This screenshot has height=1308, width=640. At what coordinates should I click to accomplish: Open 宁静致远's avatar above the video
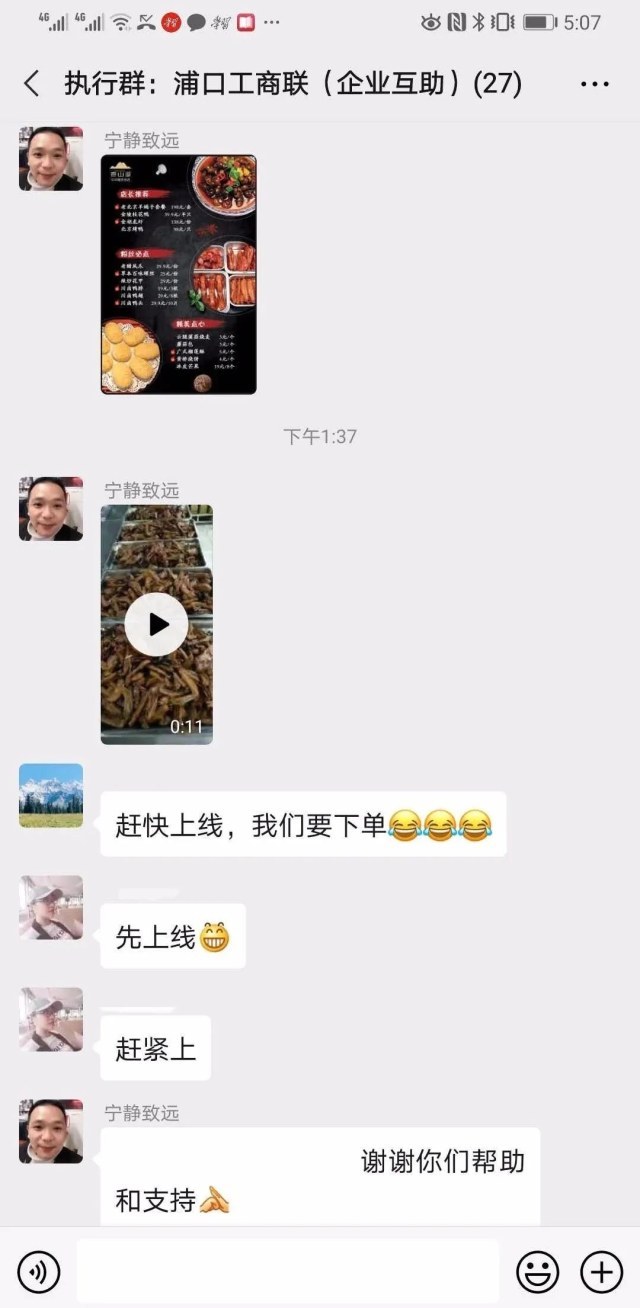[x=51, y=508]
